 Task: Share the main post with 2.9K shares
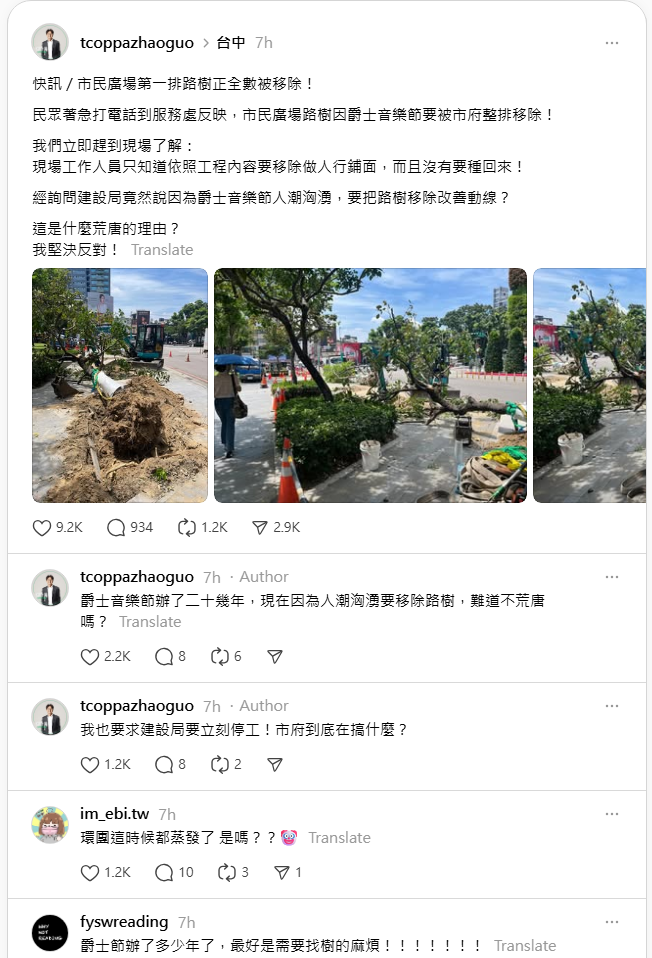pos(260,527)
